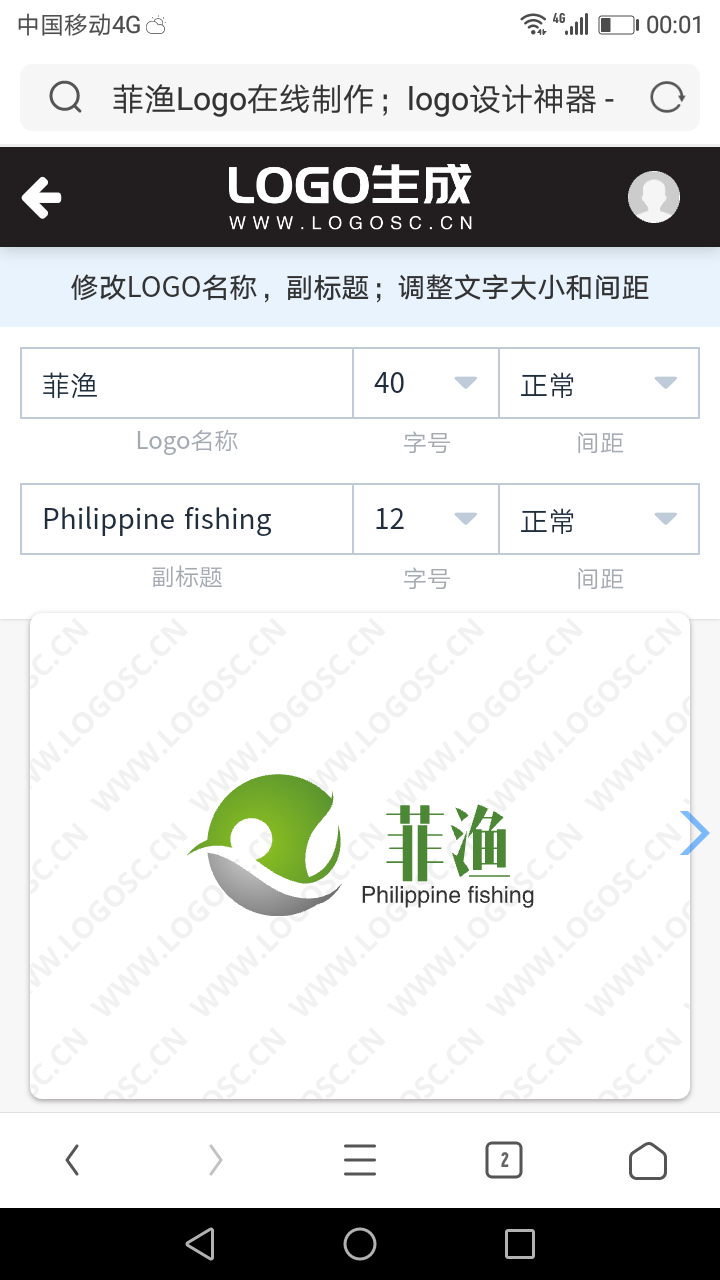Open the subtitle font size 12 dropdown
Image resolution: width=720 pixels, height=1280 pixels.
[425, 520]
